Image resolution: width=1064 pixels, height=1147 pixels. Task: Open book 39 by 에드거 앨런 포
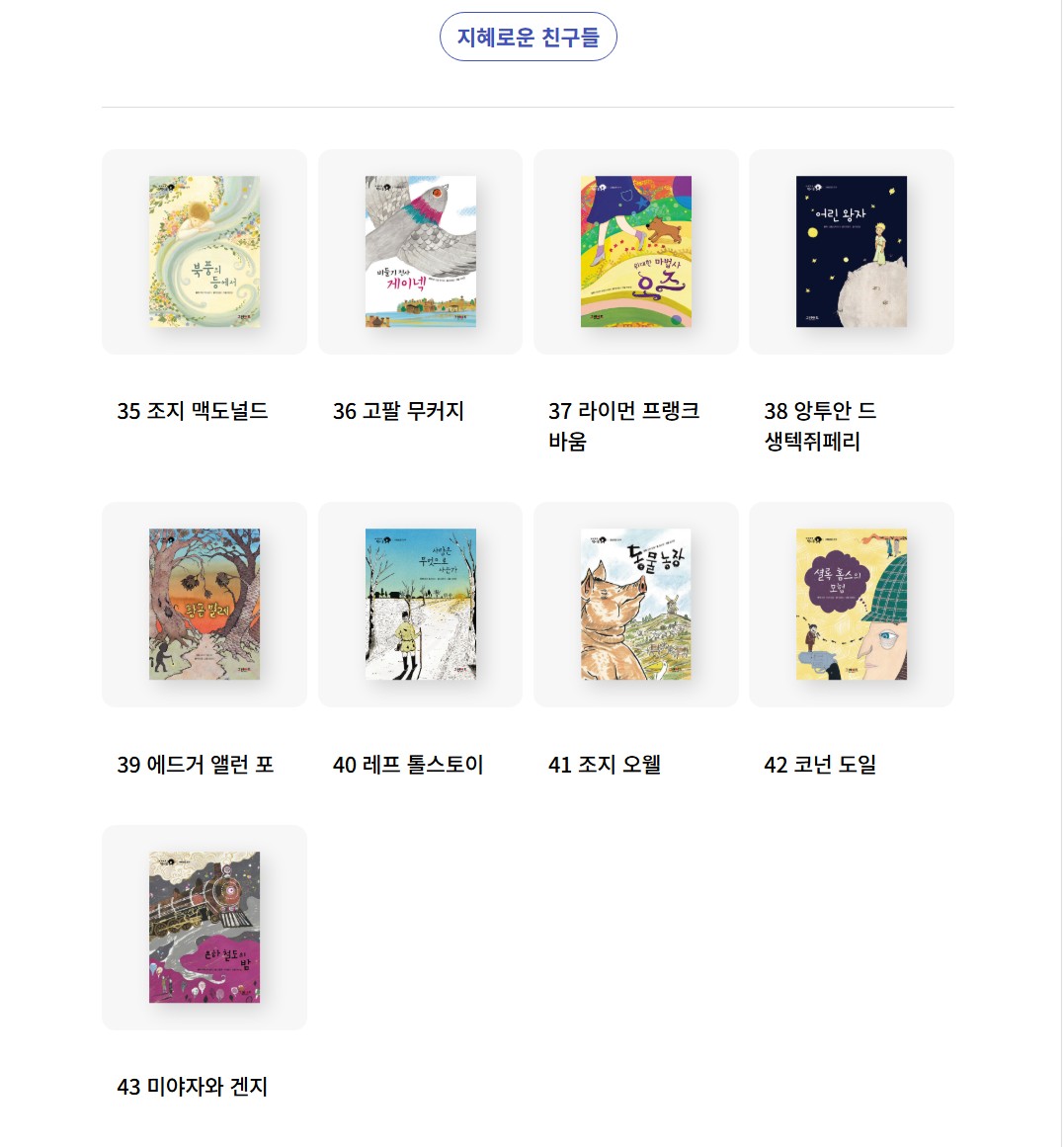click(205, 604)
